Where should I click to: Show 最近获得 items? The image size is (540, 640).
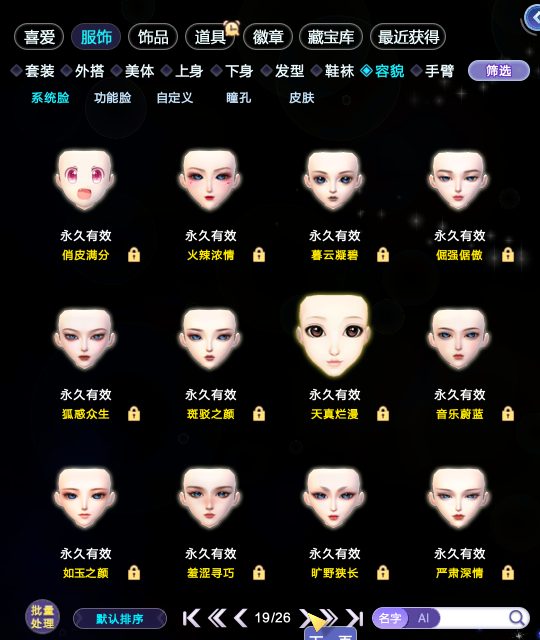[x=408, y=37]
